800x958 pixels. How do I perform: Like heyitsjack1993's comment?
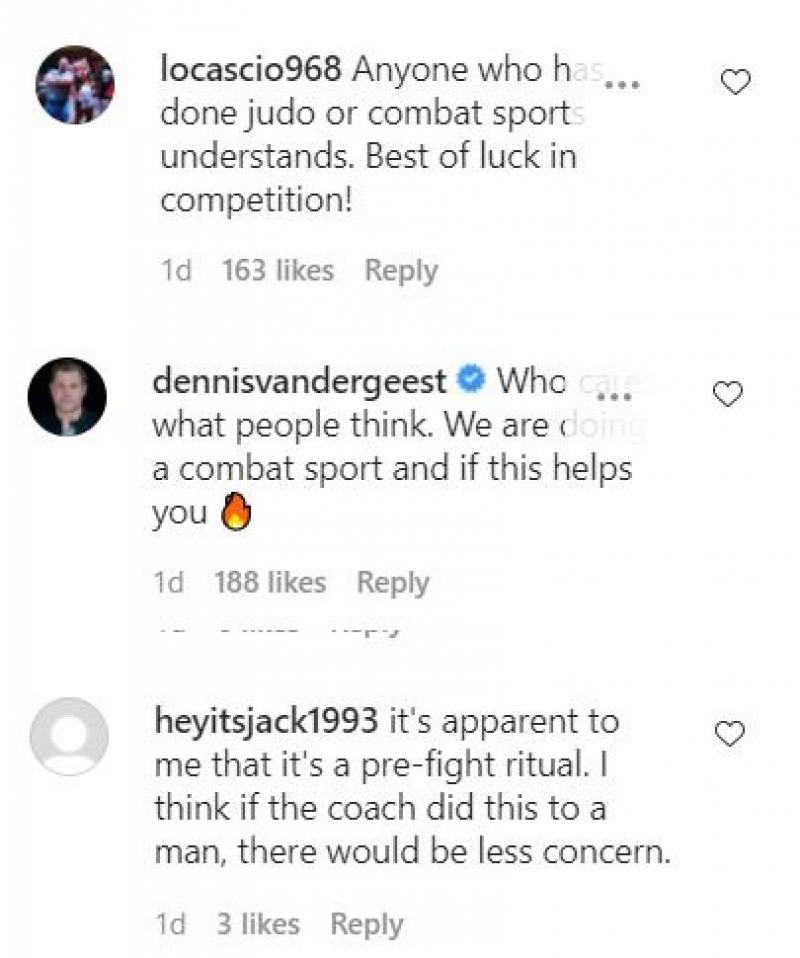731,736
